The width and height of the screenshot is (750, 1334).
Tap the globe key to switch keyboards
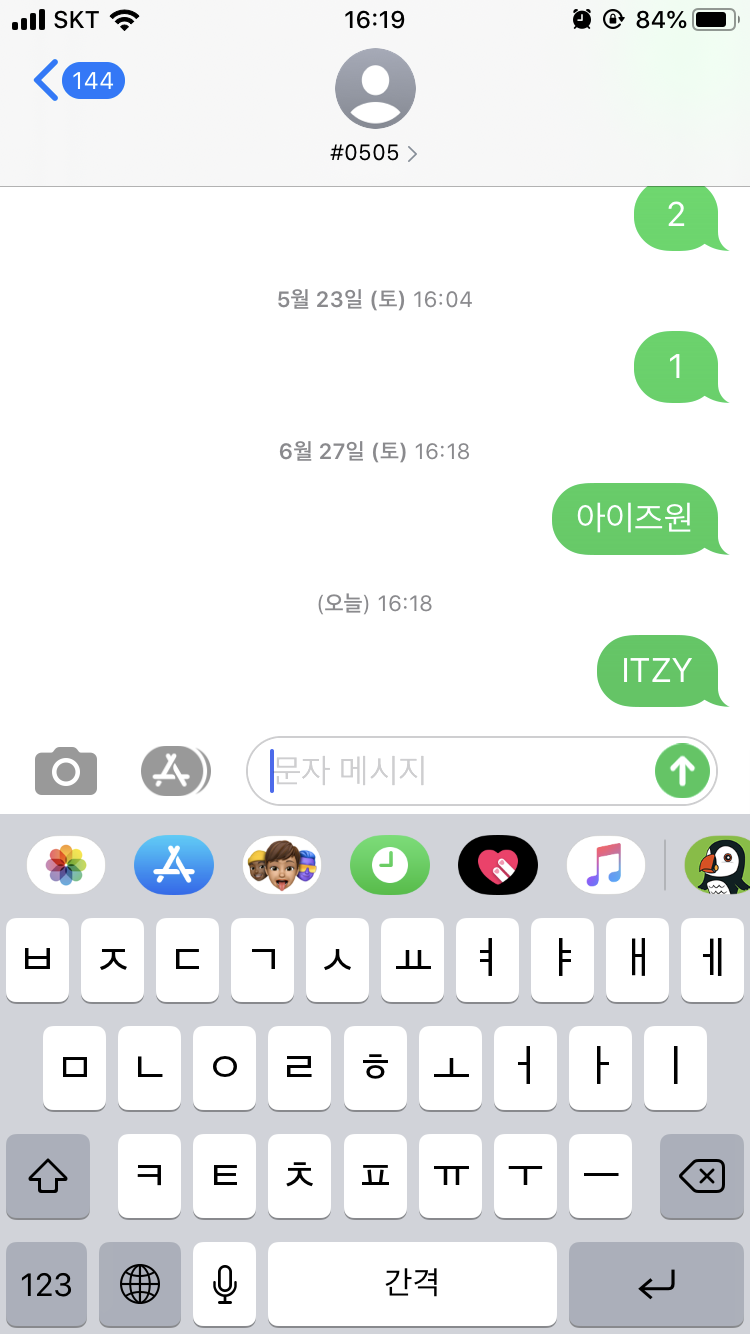point(139,1285)
